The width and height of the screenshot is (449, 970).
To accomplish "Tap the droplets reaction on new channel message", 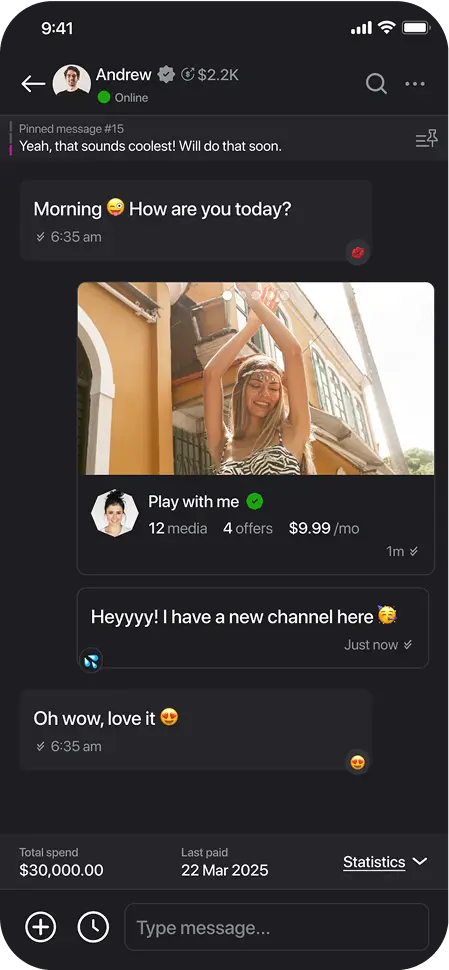I will (91, 661).
